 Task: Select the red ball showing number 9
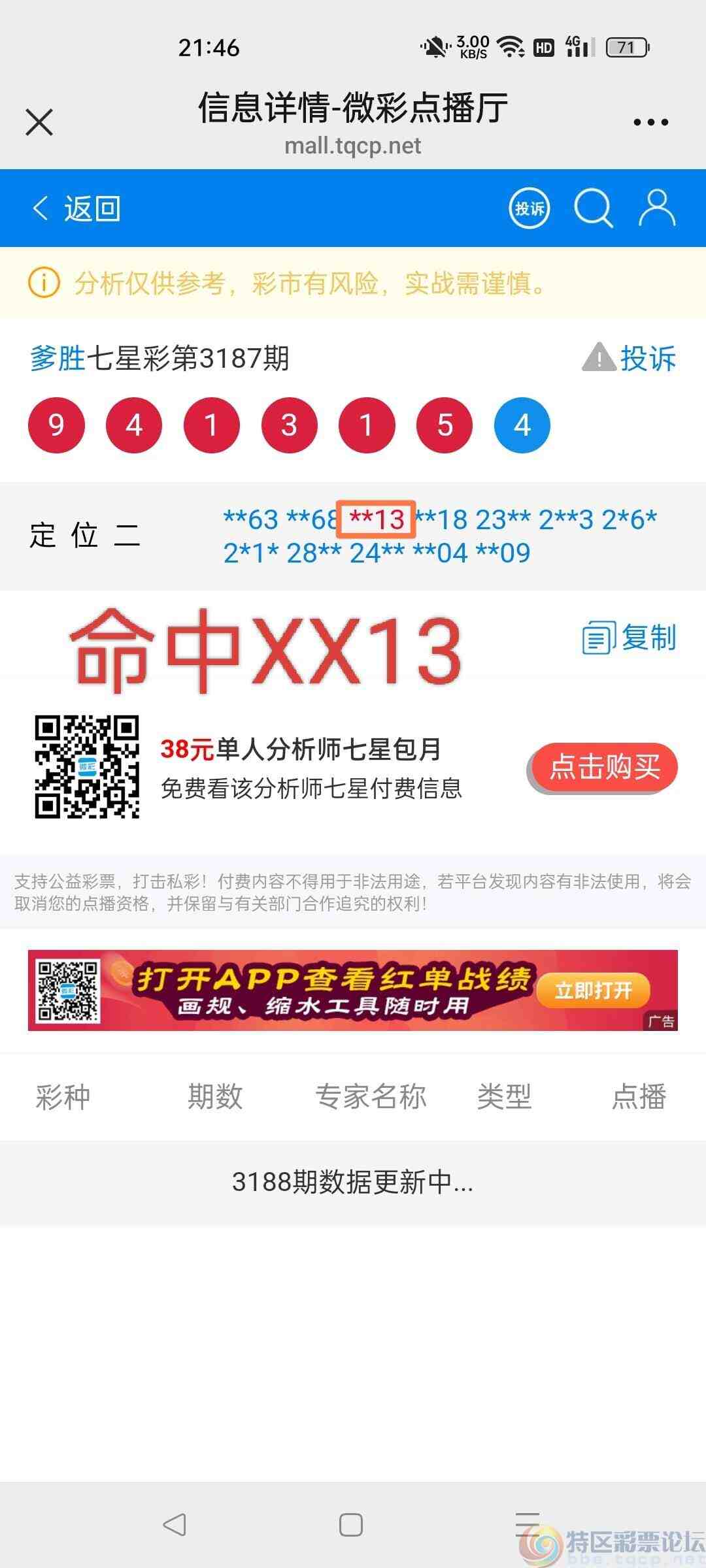[x=56, y=424]
